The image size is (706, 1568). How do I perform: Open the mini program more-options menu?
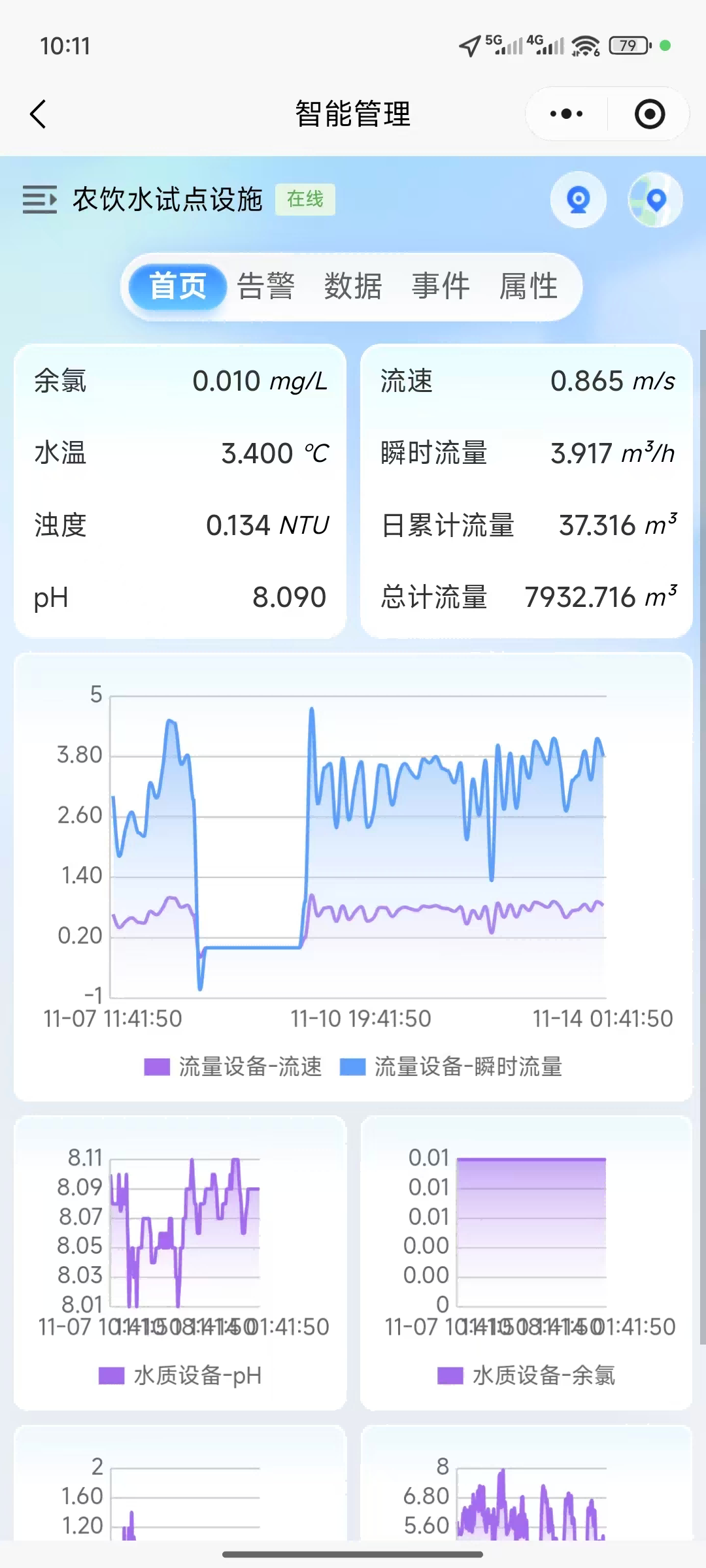tap(566, 114)
